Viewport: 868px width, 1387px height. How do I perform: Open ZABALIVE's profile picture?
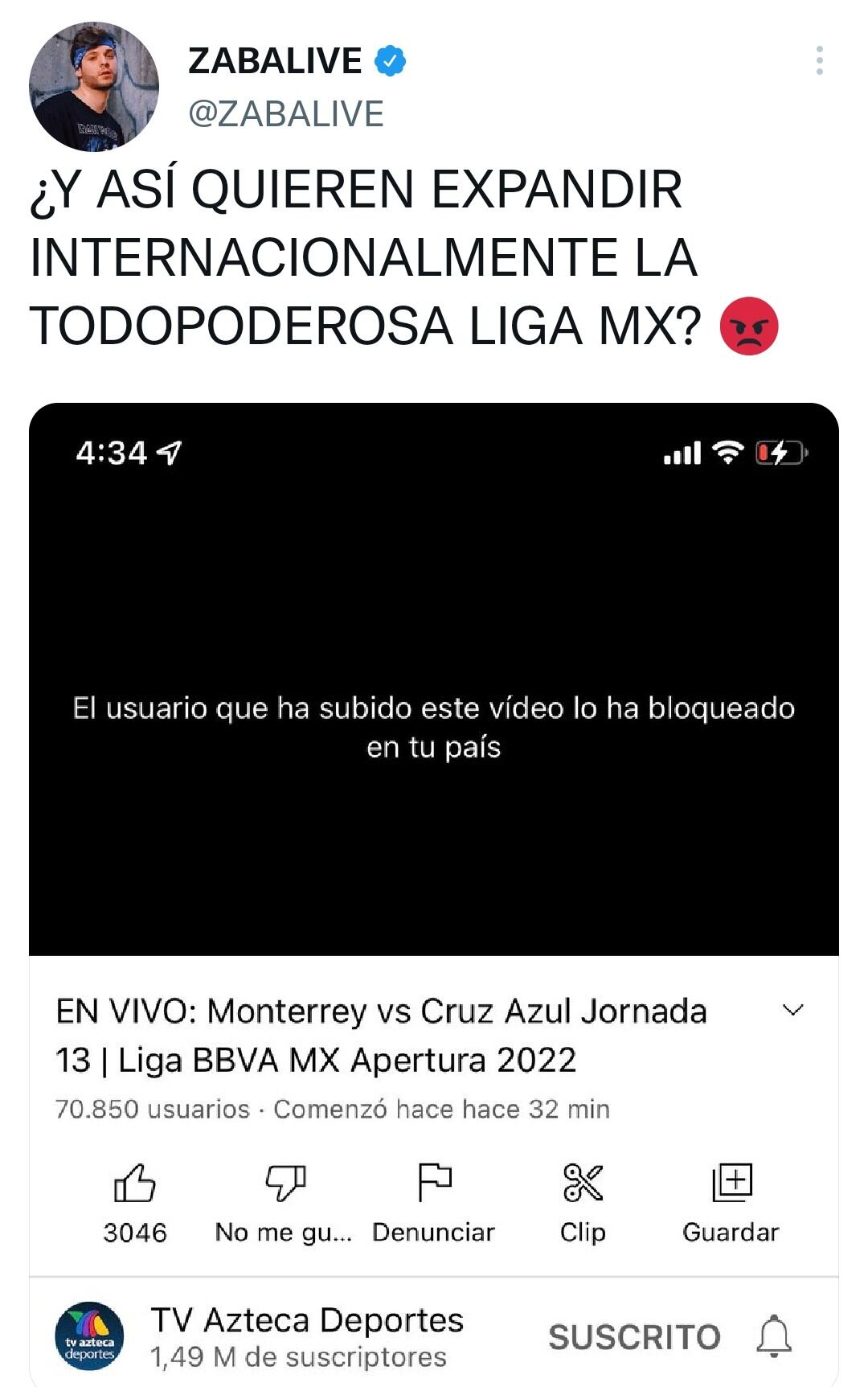click(94, 87)
